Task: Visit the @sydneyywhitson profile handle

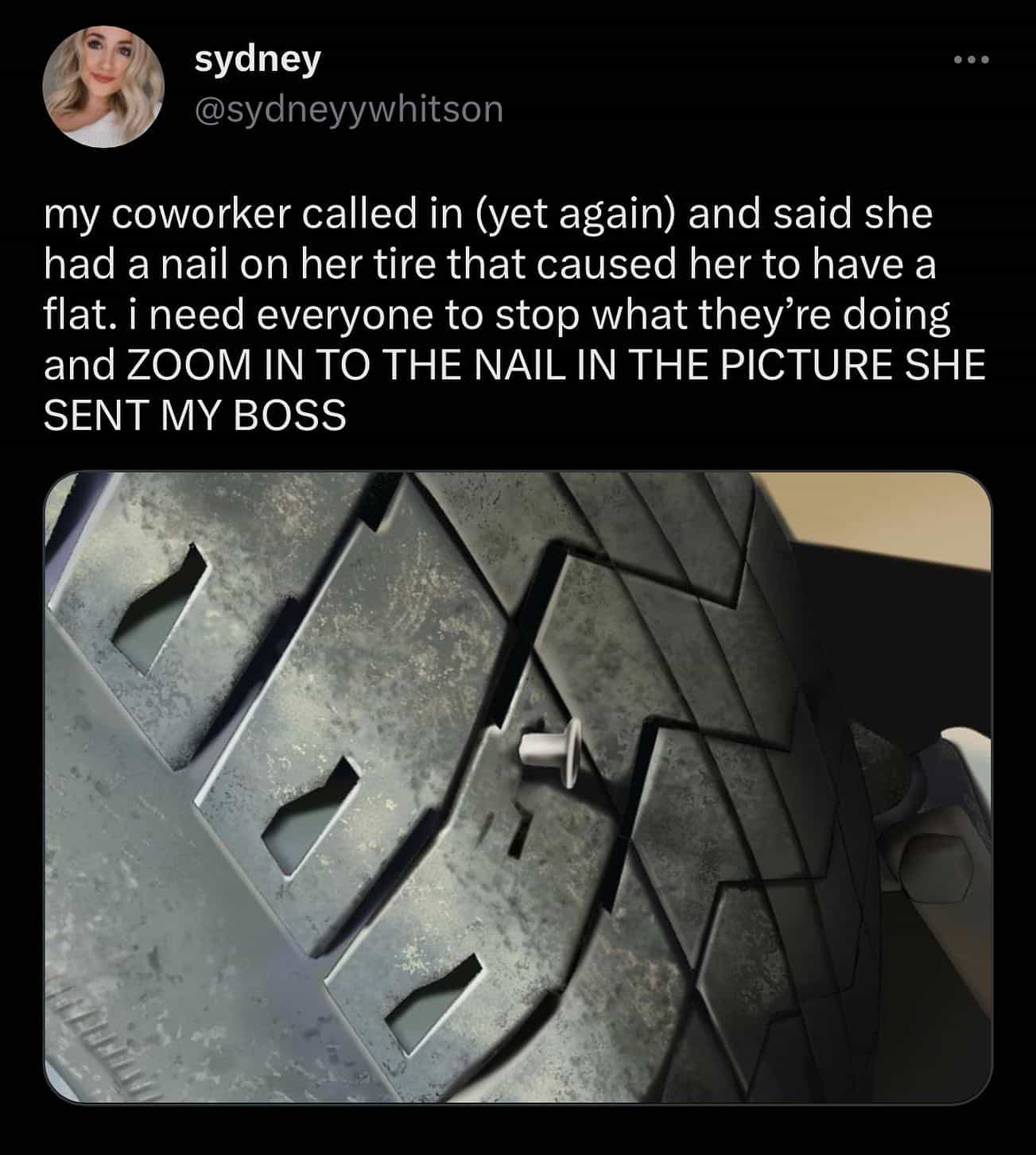Action: pos(349,109)
